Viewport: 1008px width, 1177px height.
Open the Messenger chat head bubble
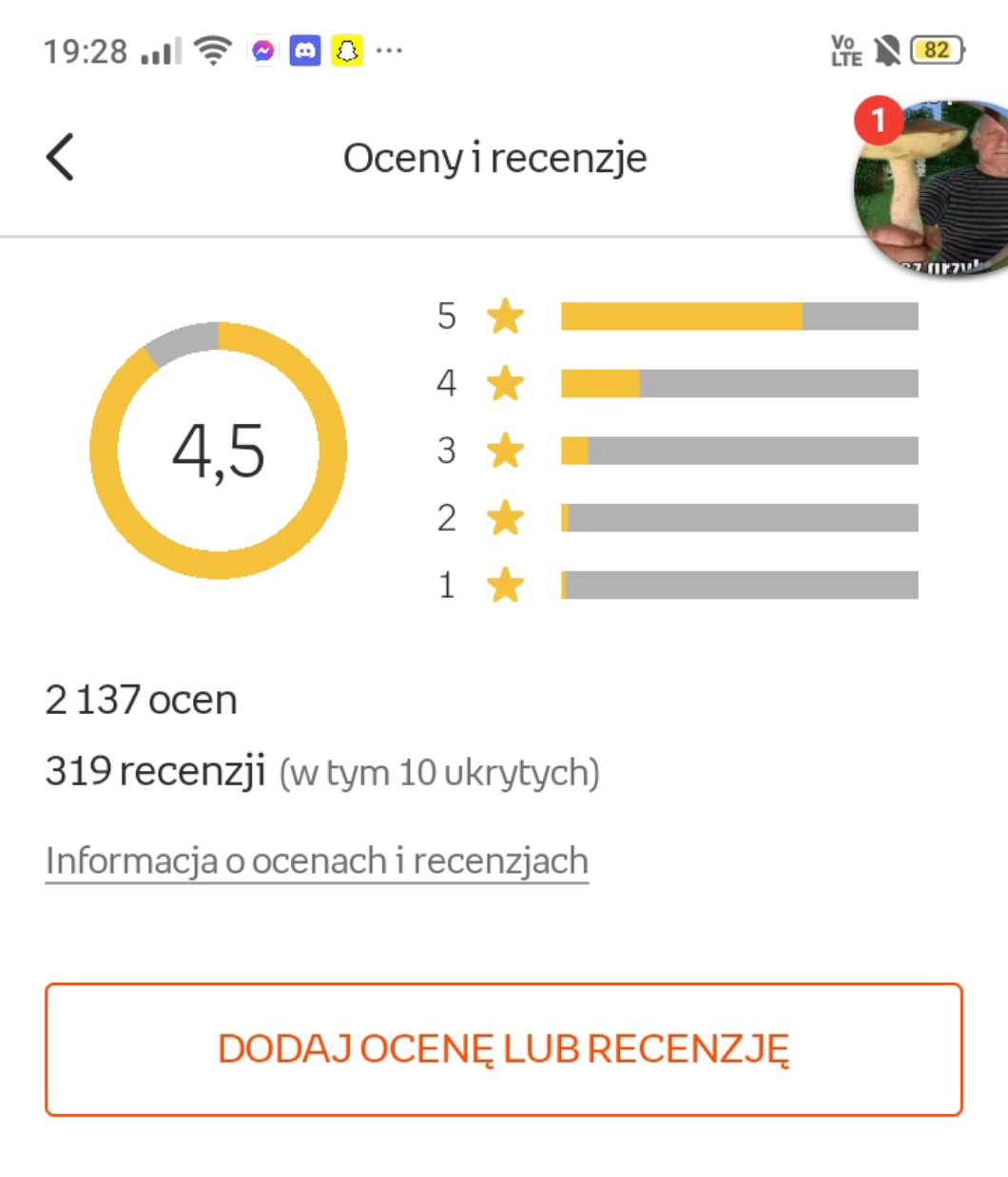tap(930, 188)
